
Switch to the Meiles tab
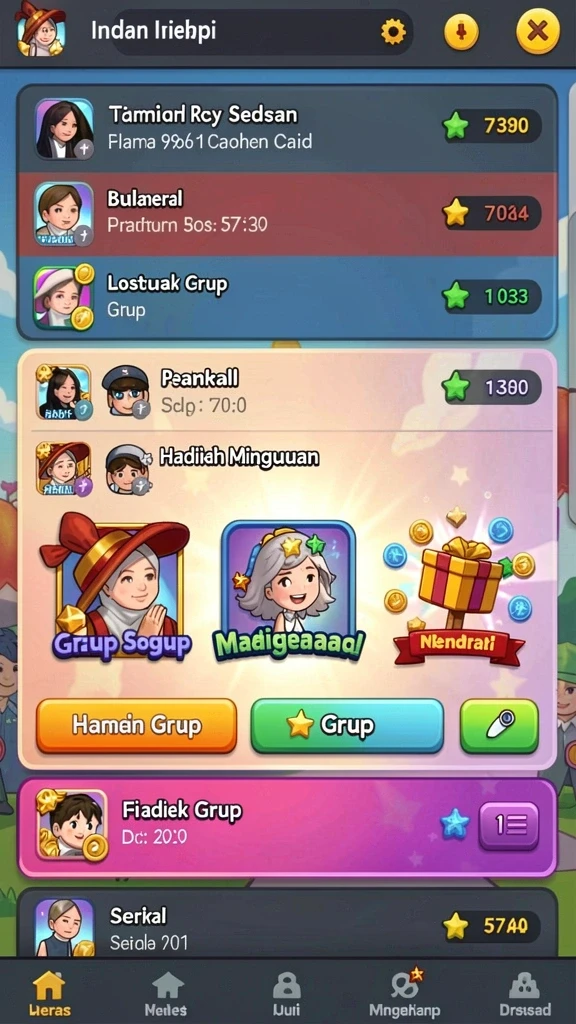click(x=167, y=992)
